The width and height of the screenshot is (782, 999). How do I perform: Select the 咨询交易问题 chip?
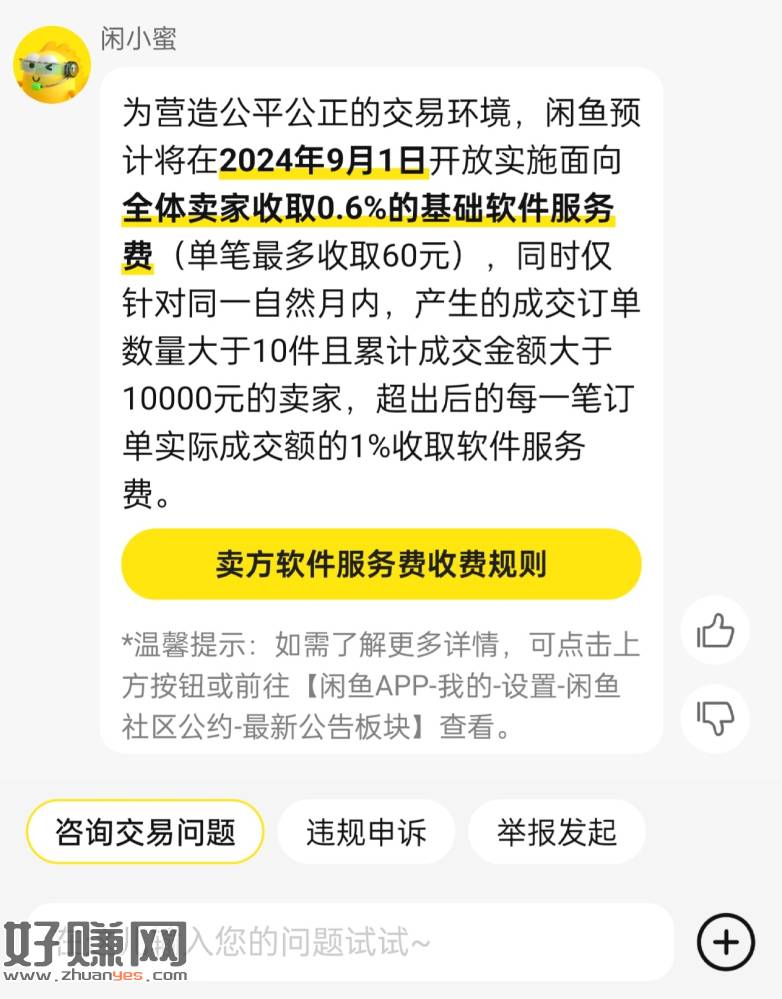pyautogui.click(x=145, y=831)
